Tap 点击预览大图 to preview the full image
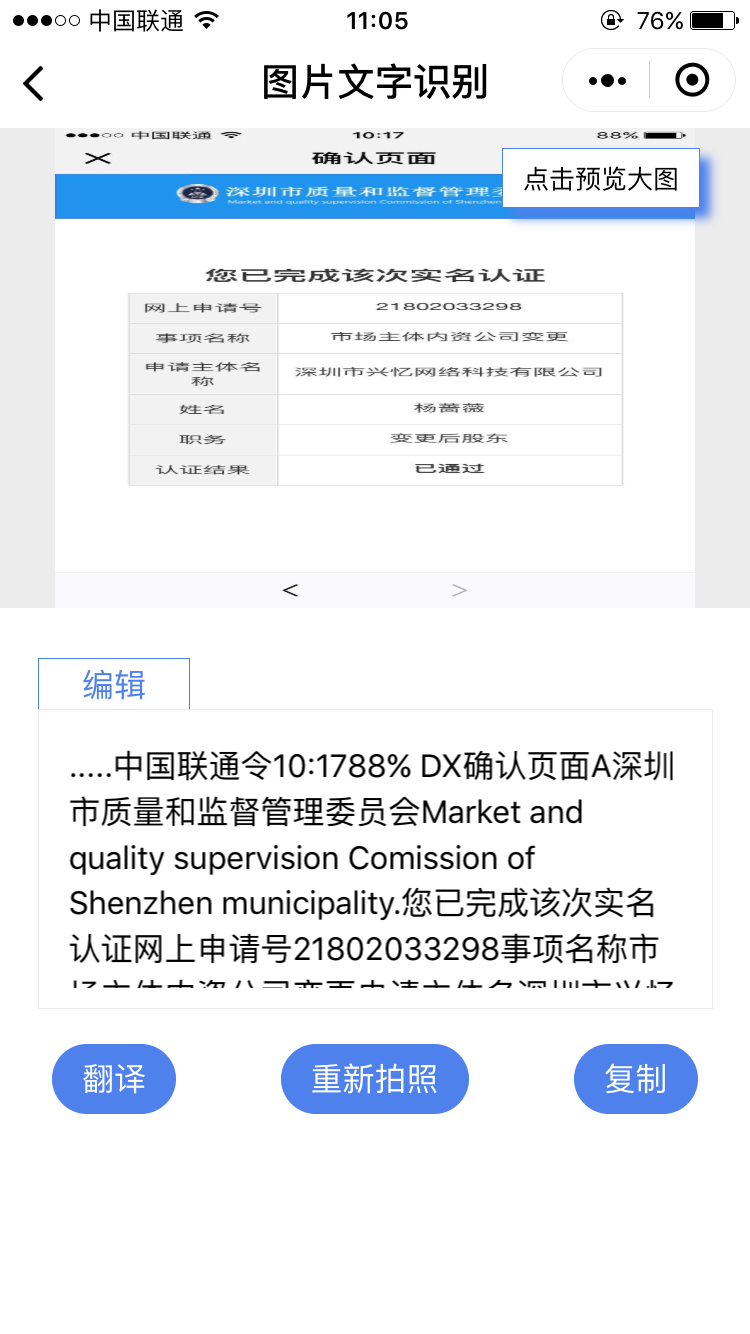This screenshot has width=750, height=1334. pyautogui.click(x=601, y=178)
